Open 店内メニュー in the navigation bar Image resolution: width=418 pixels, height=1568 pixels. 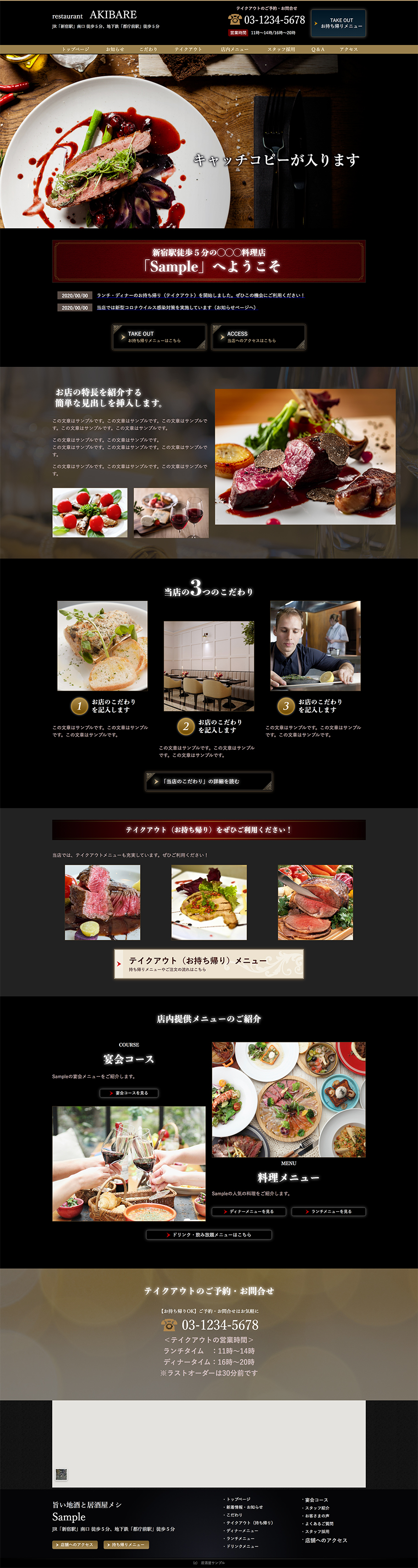(234, 50)
